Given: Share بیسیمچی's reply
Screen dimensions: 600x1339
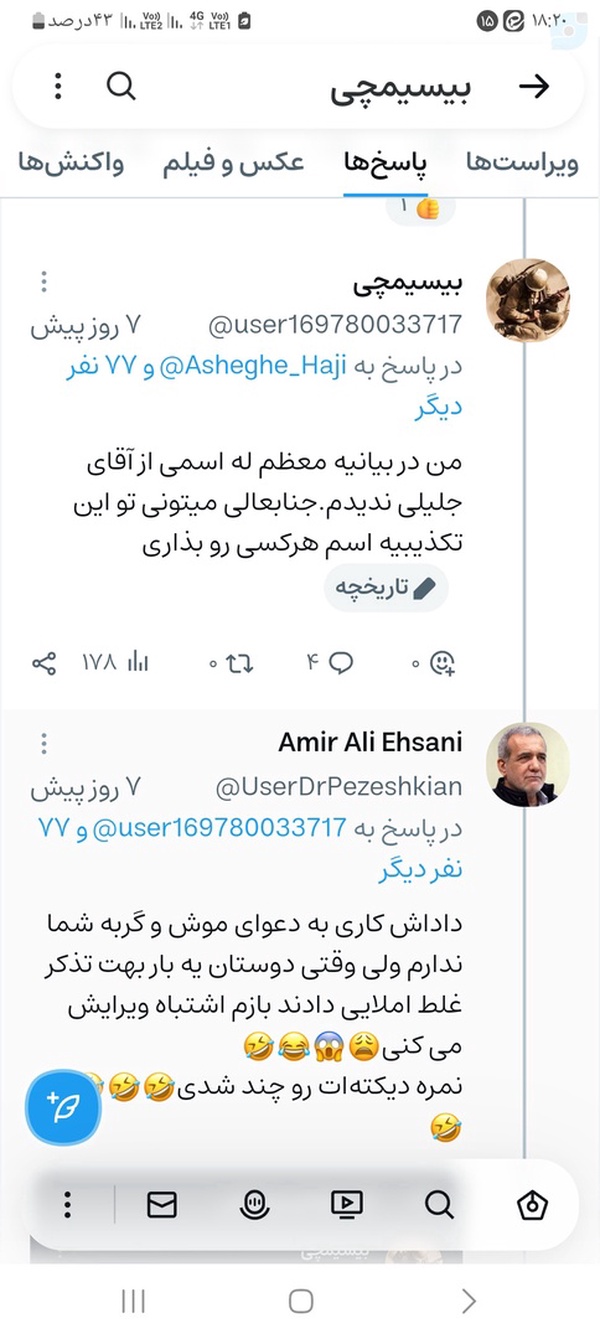Looking at the screenshot, I should tap(44, 662).
